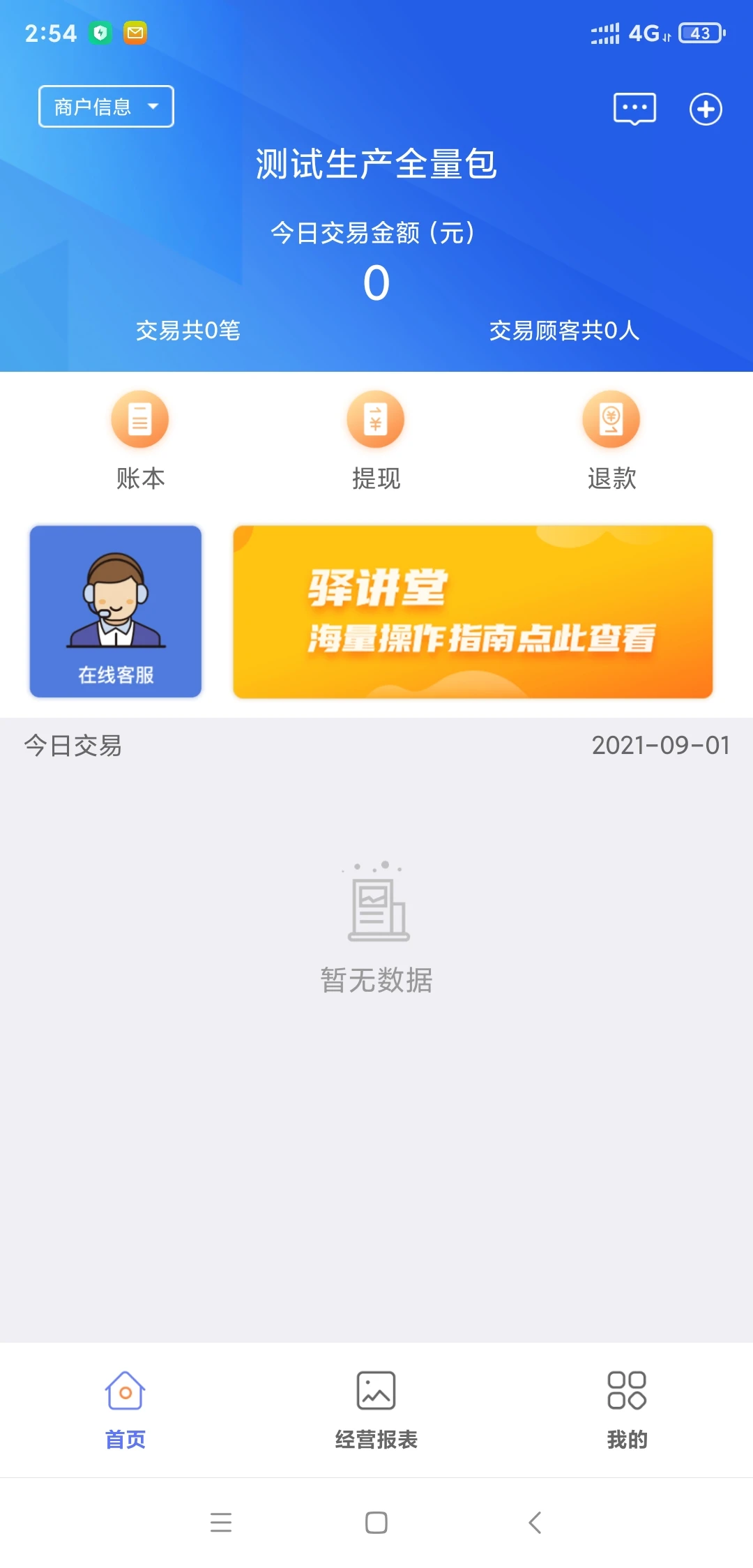
Task: Tap 交易共0笔 transaction count
Action: click(x=187, y=333)
